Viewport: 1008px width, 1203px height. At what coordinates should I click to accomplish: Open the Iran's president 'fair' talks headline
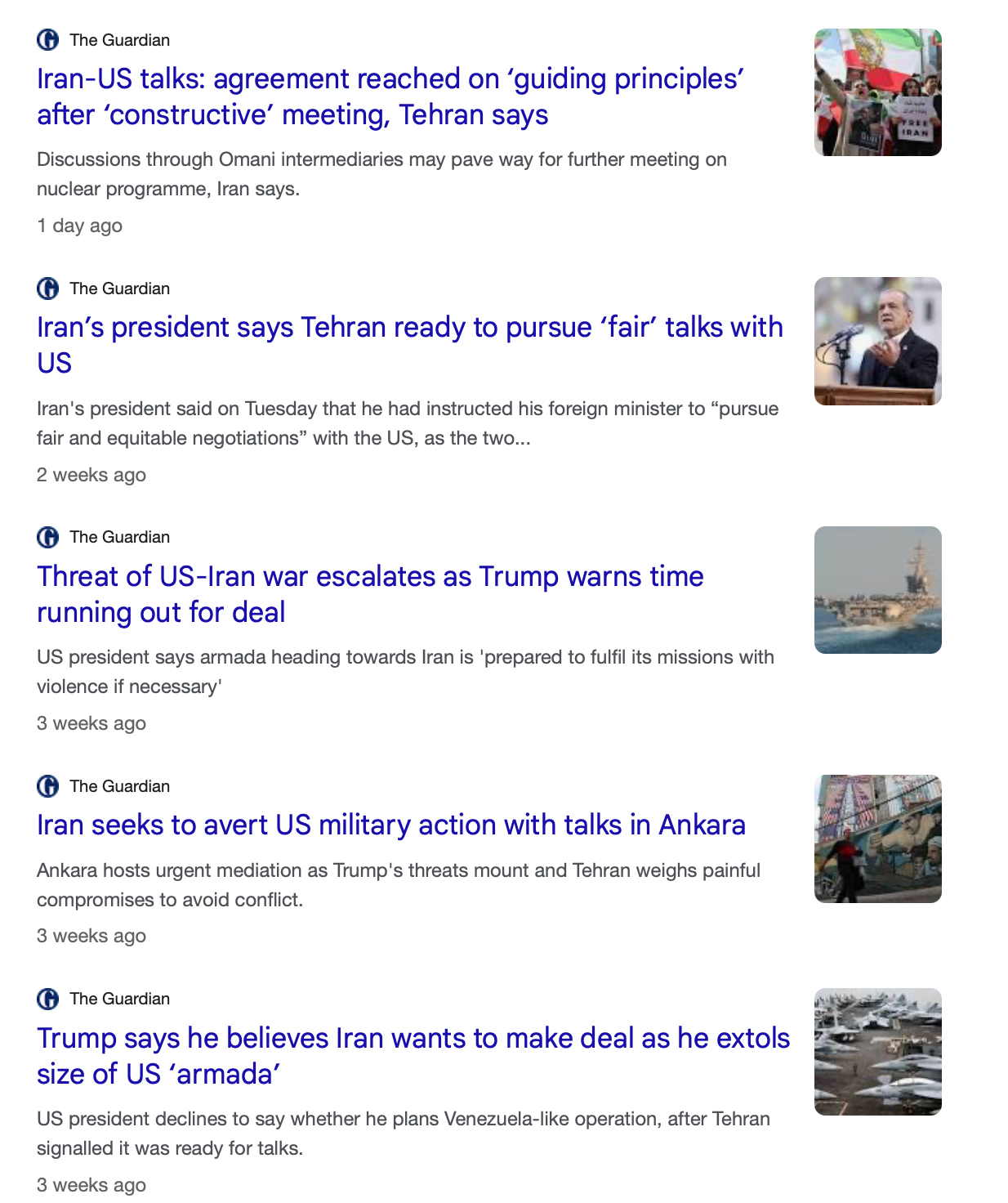tap(409, 328)
